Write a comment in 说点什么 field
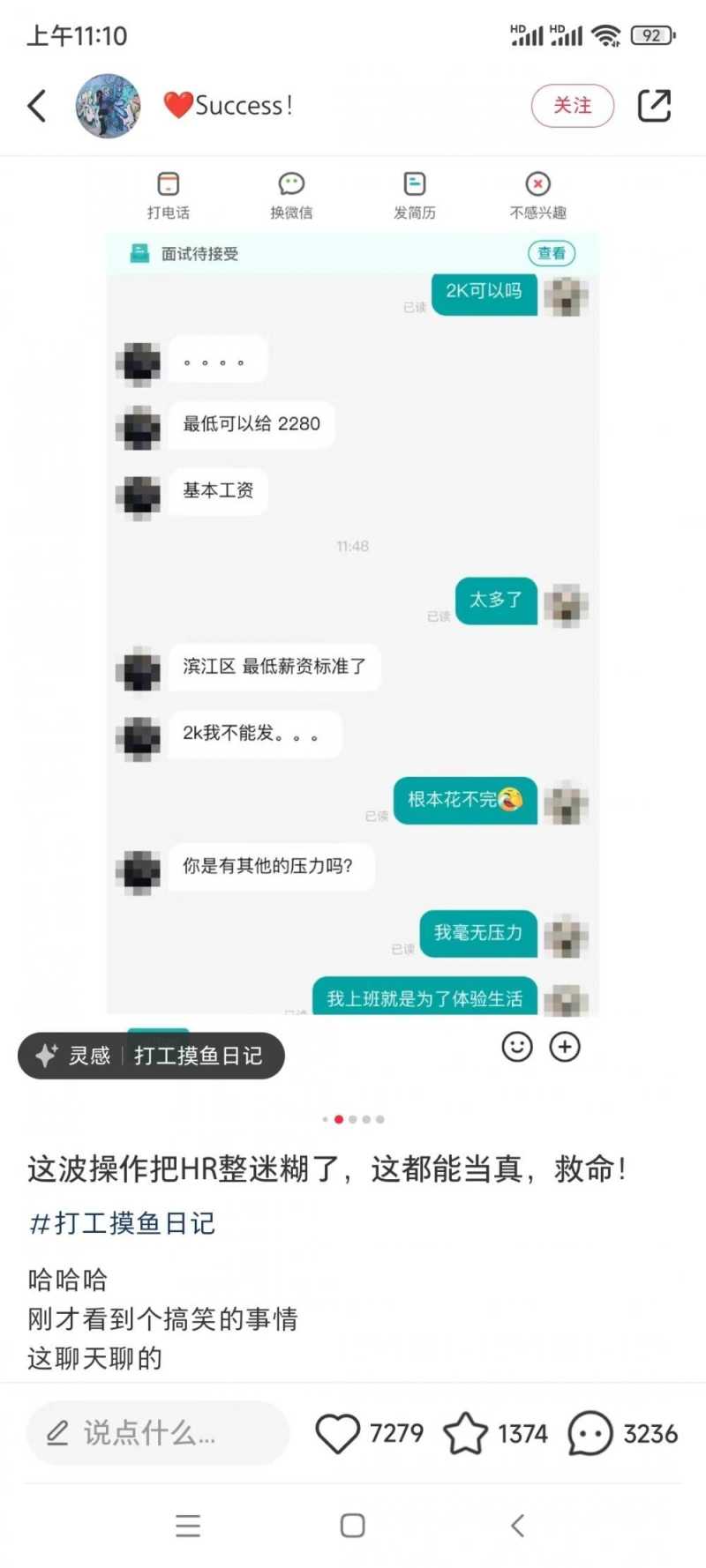The image size is (706, 1568). point(159,1433)
